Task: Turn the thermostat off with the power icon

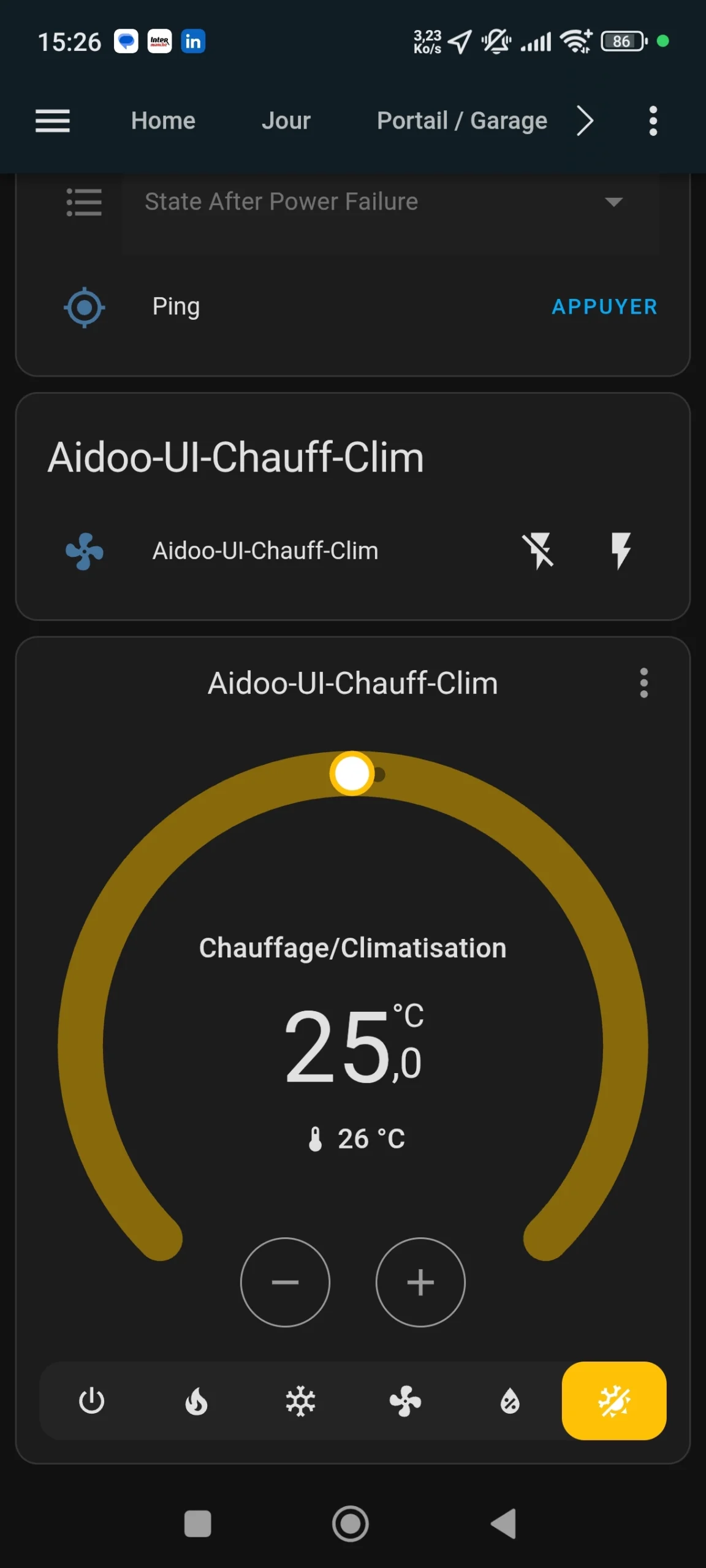Action: pos(92,1401)
